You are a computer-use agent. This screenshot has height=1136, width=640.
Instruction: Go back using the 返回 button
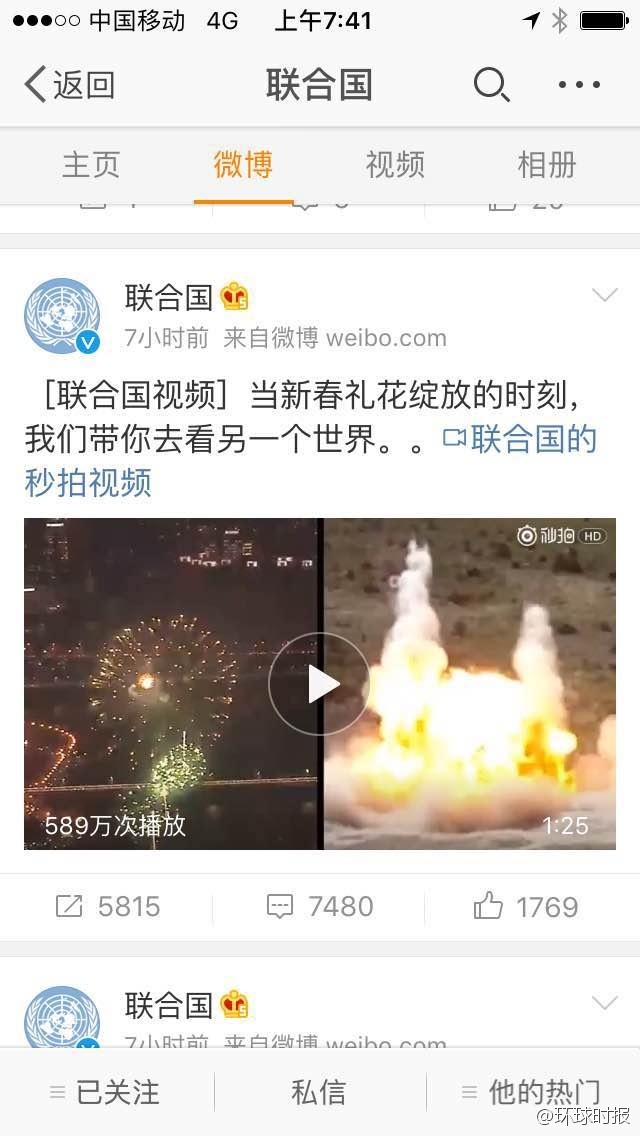[68, 85]
